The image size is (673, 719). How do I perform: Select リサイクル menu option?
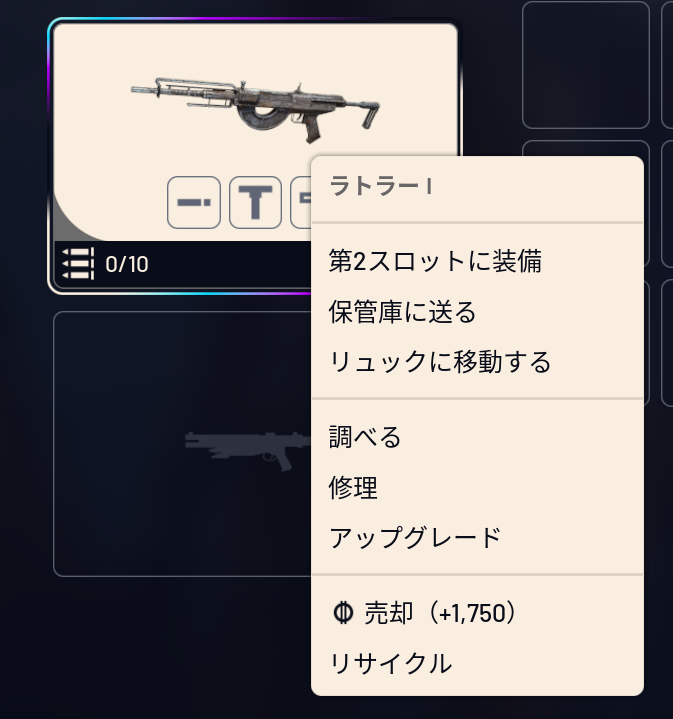pos(390,663)
